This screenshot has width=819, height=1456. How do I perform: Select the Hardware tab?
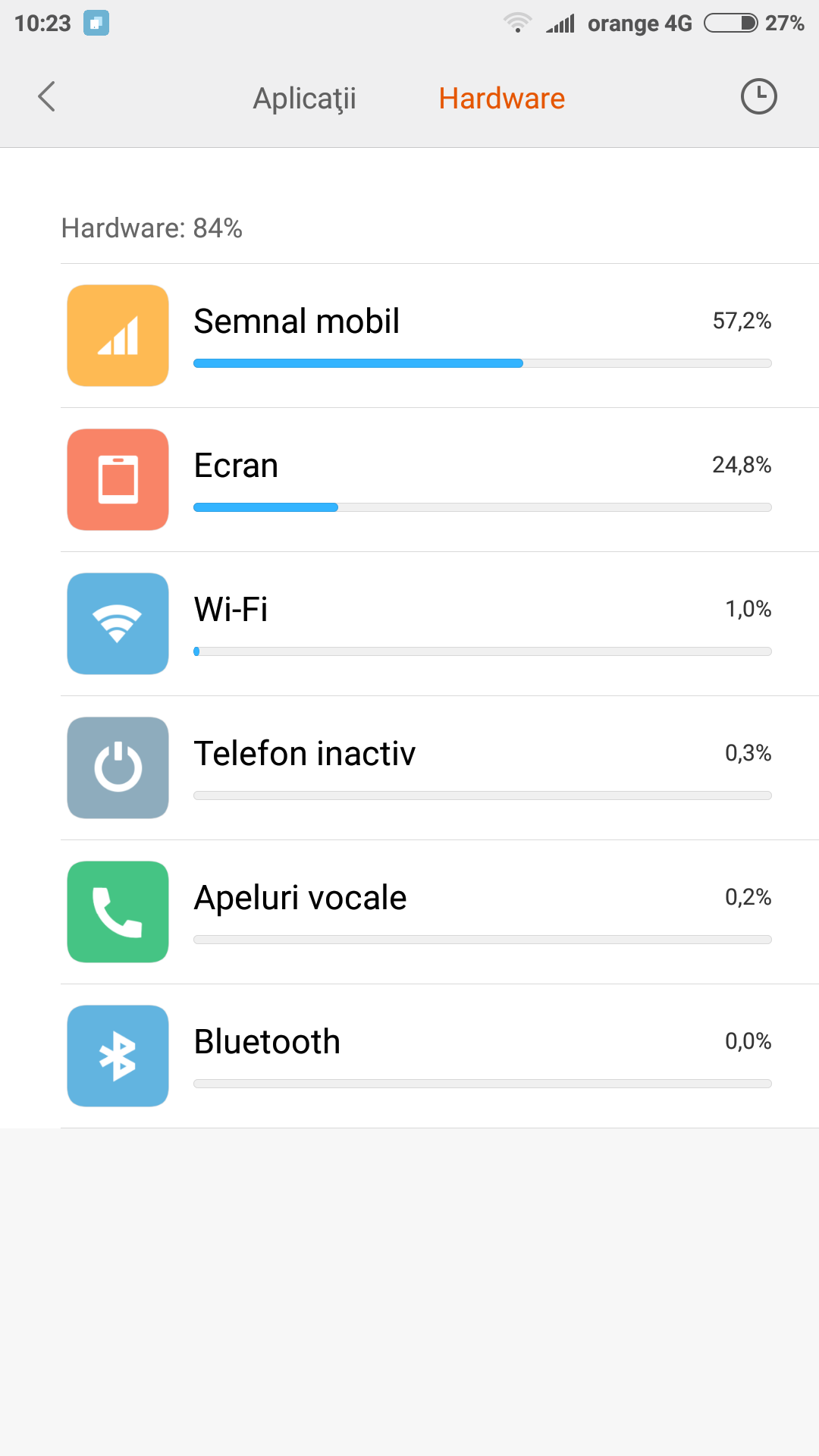[x=501, y=99]
